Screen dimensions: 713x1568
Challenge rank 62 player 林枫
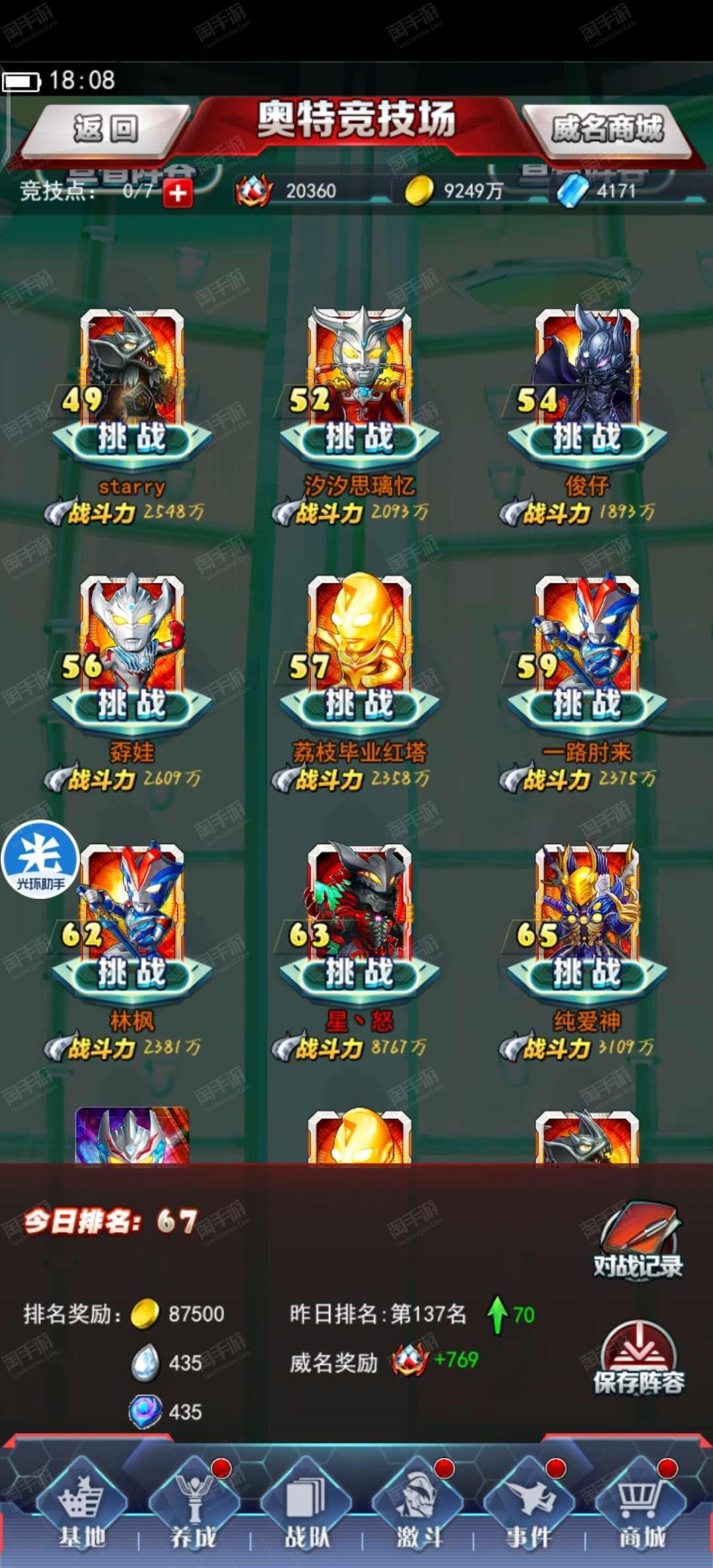[x=132, y=973]
